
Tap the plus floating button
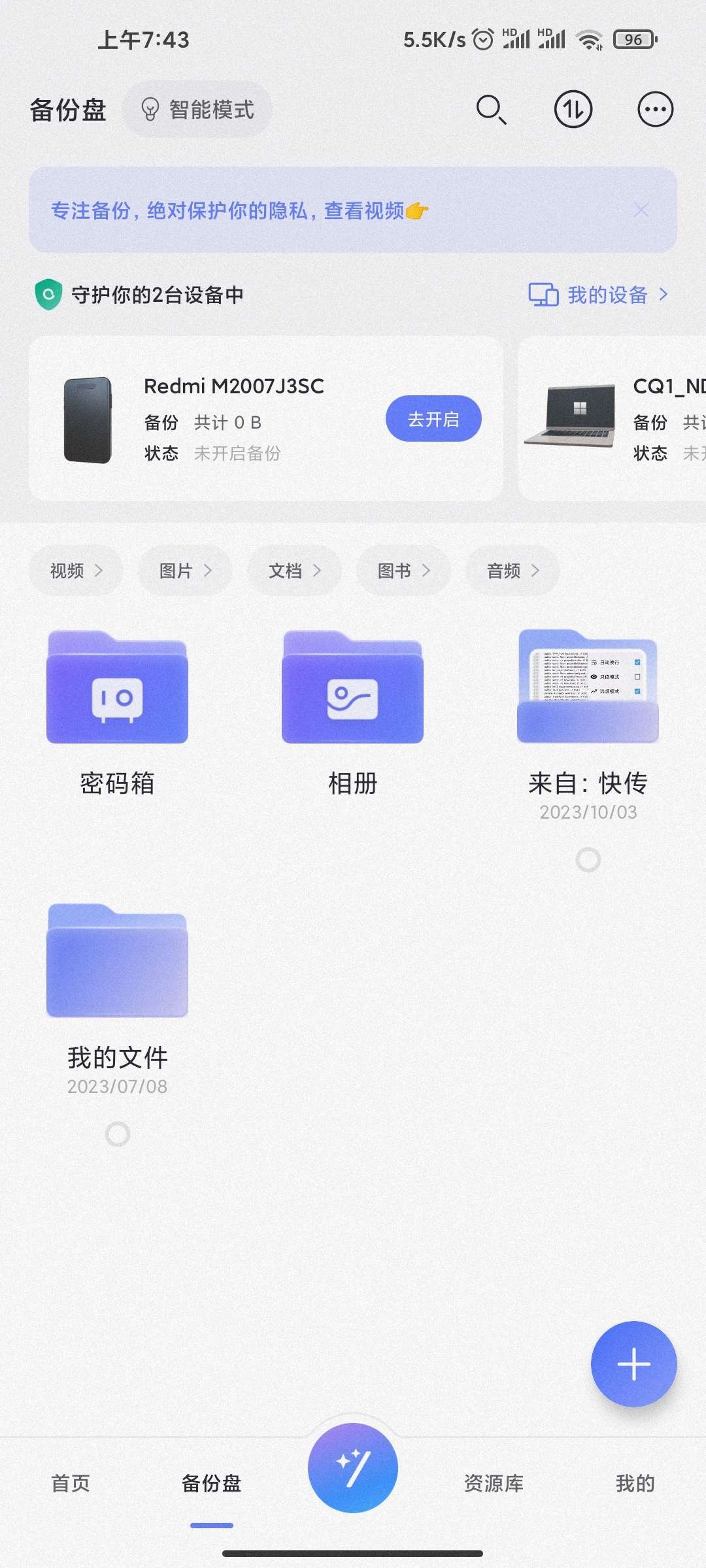[x=633, y=1364]
